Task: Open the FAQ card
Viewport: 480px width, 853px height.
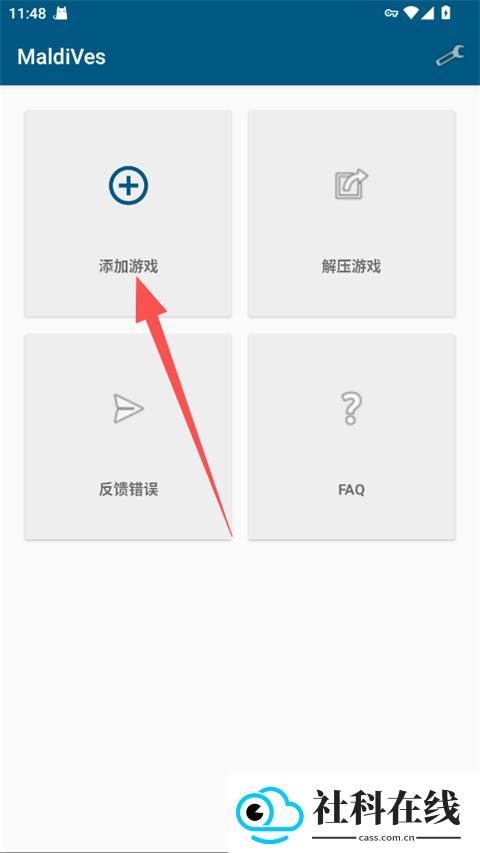Action: [x=352, y=436]
